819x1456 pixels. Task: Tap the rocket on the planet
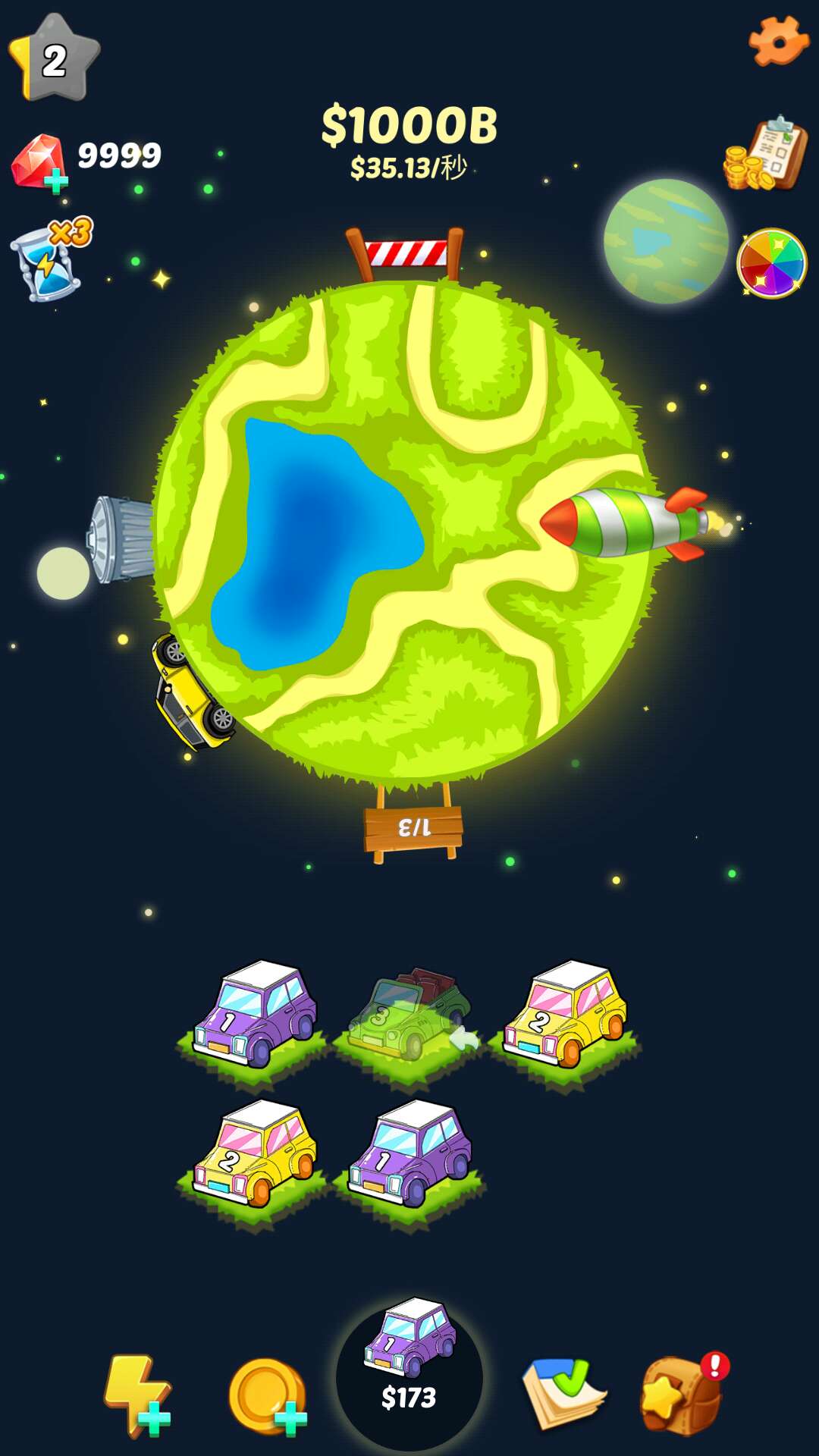pyautogui.click(x=626, y=523)
